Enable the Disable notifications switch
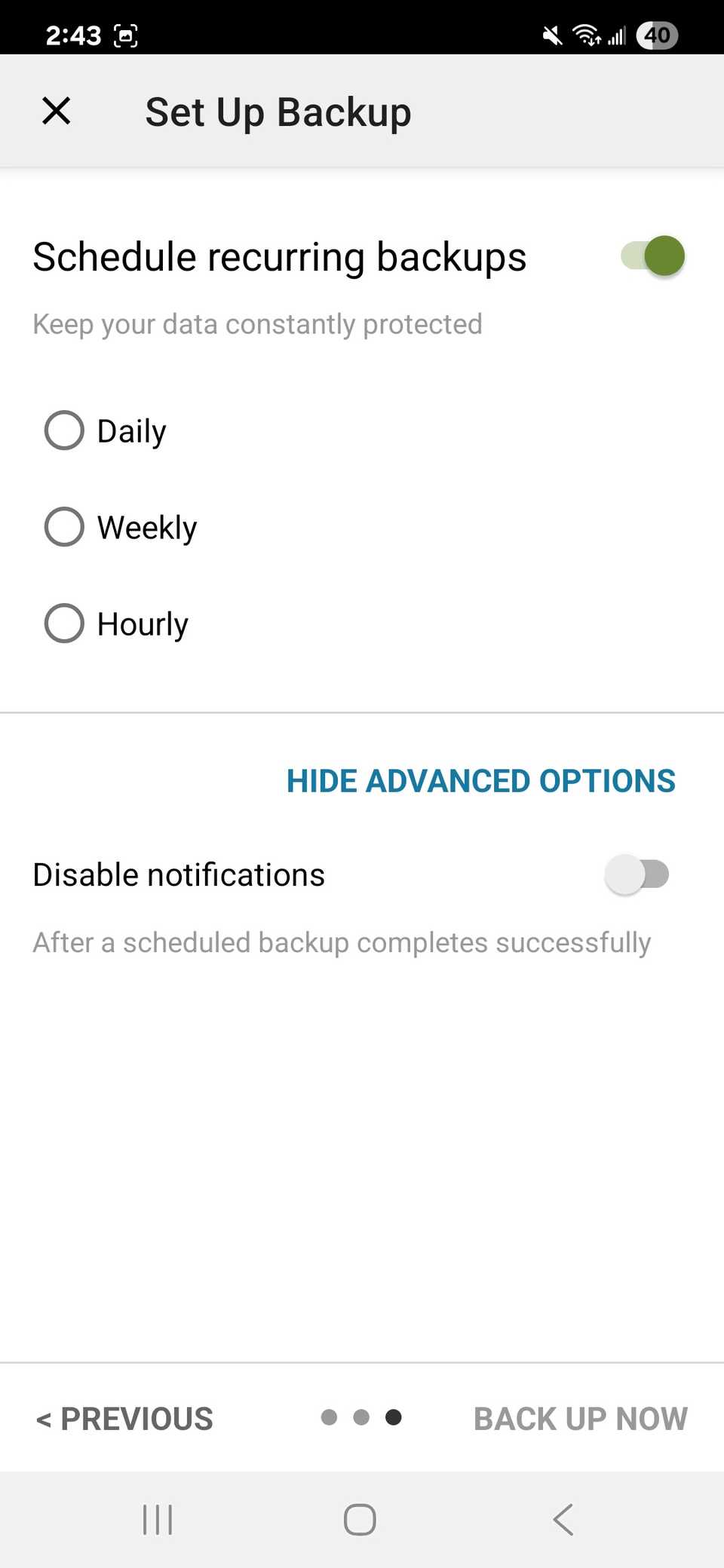 637,874
